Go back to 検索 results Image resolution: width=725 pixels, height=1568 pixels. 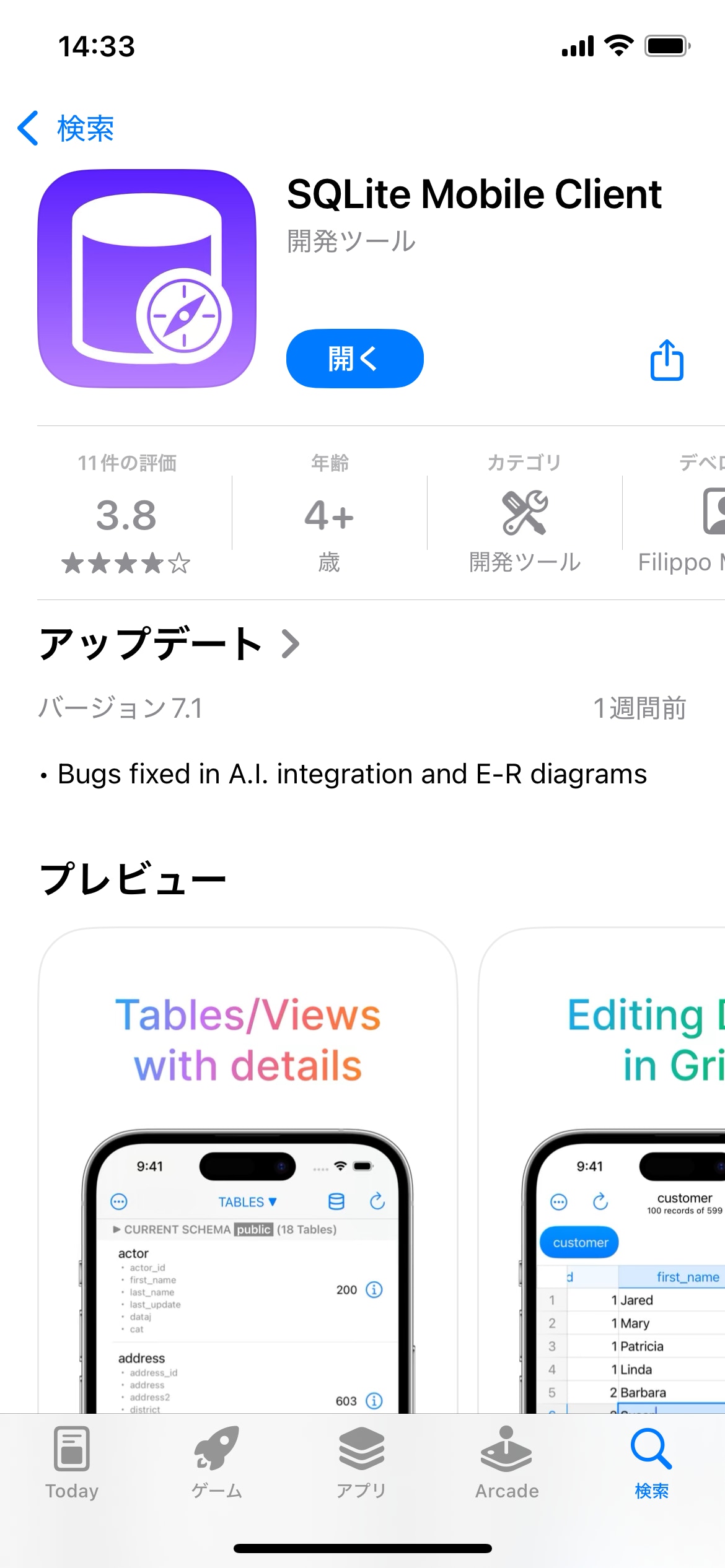(x=65, y=128)
